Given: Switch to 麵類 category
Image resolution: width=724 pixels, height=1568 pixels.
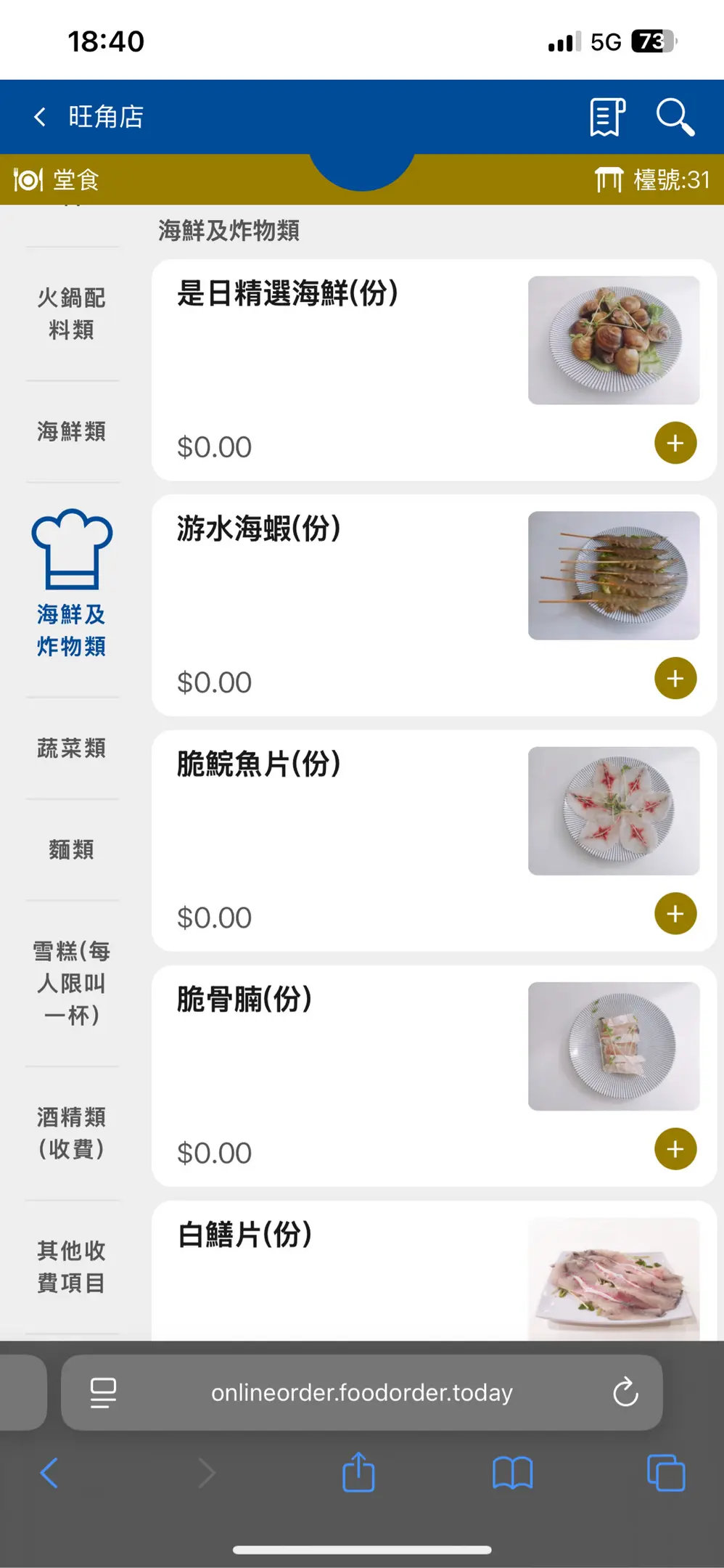Looking at the screenshot, I should (72, 849).
